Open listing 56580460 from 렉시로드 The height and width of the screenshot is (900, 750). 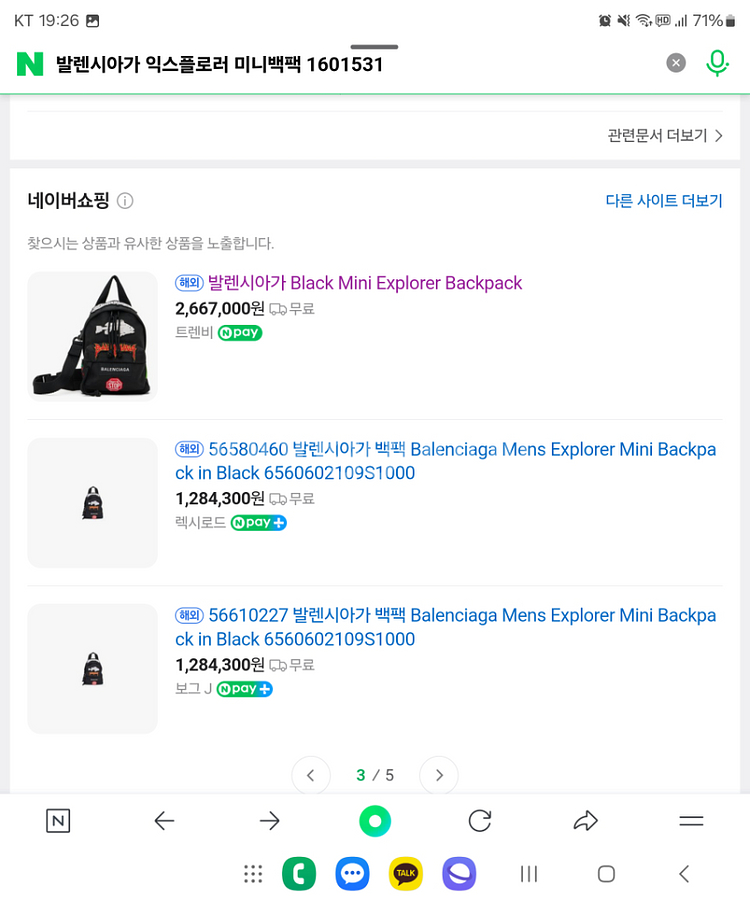click(x=445, y=461)
